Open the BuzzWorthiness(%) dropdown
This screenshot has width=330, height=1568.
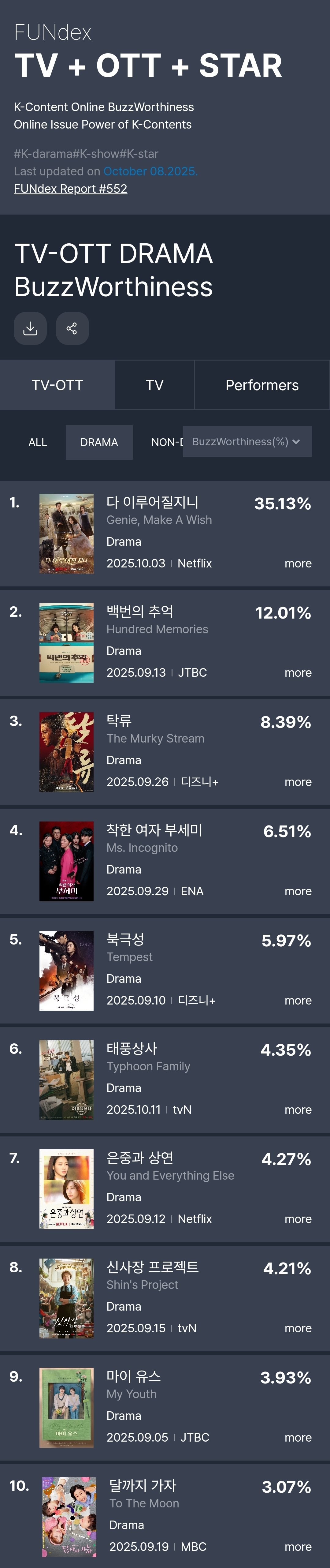(x=247, y=441)
